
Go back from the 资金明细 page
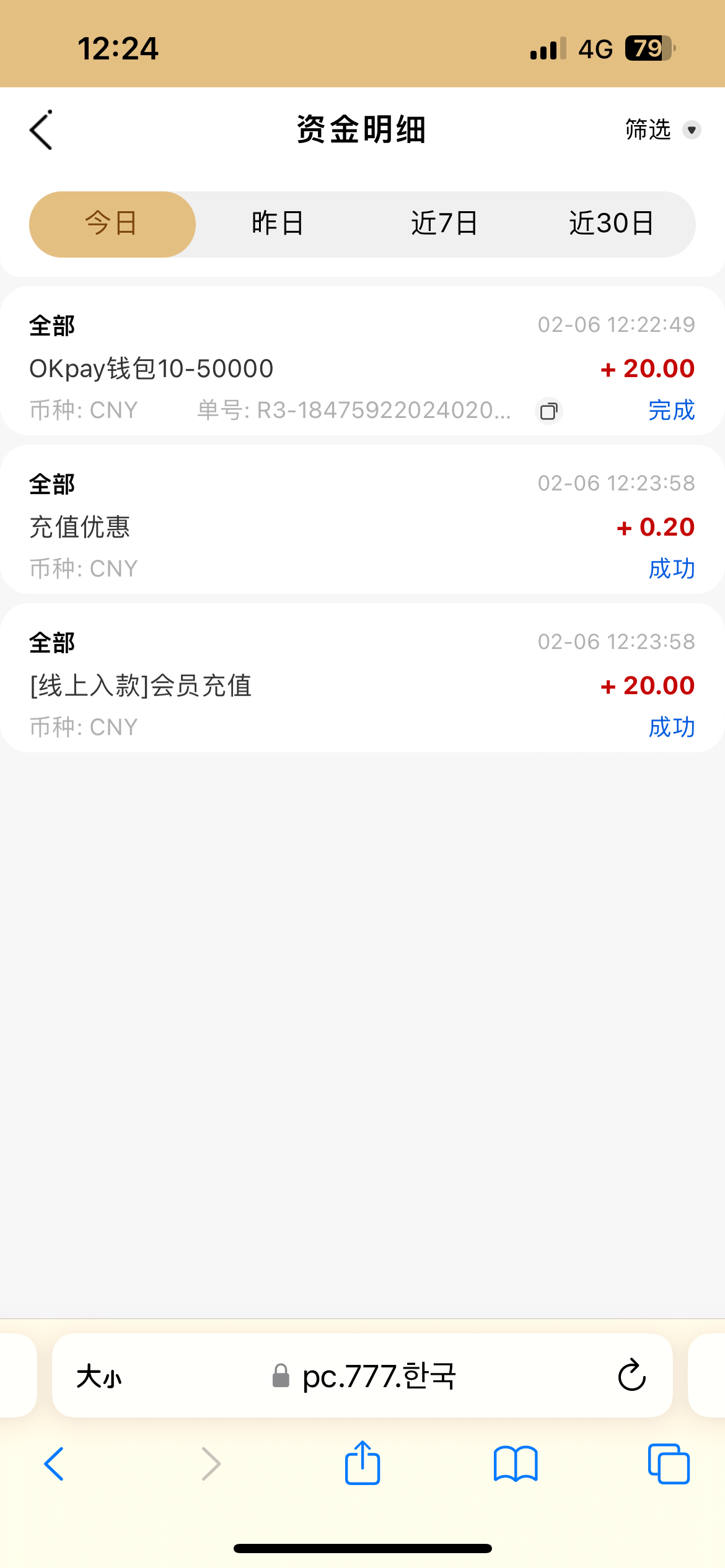coord(41,130)
